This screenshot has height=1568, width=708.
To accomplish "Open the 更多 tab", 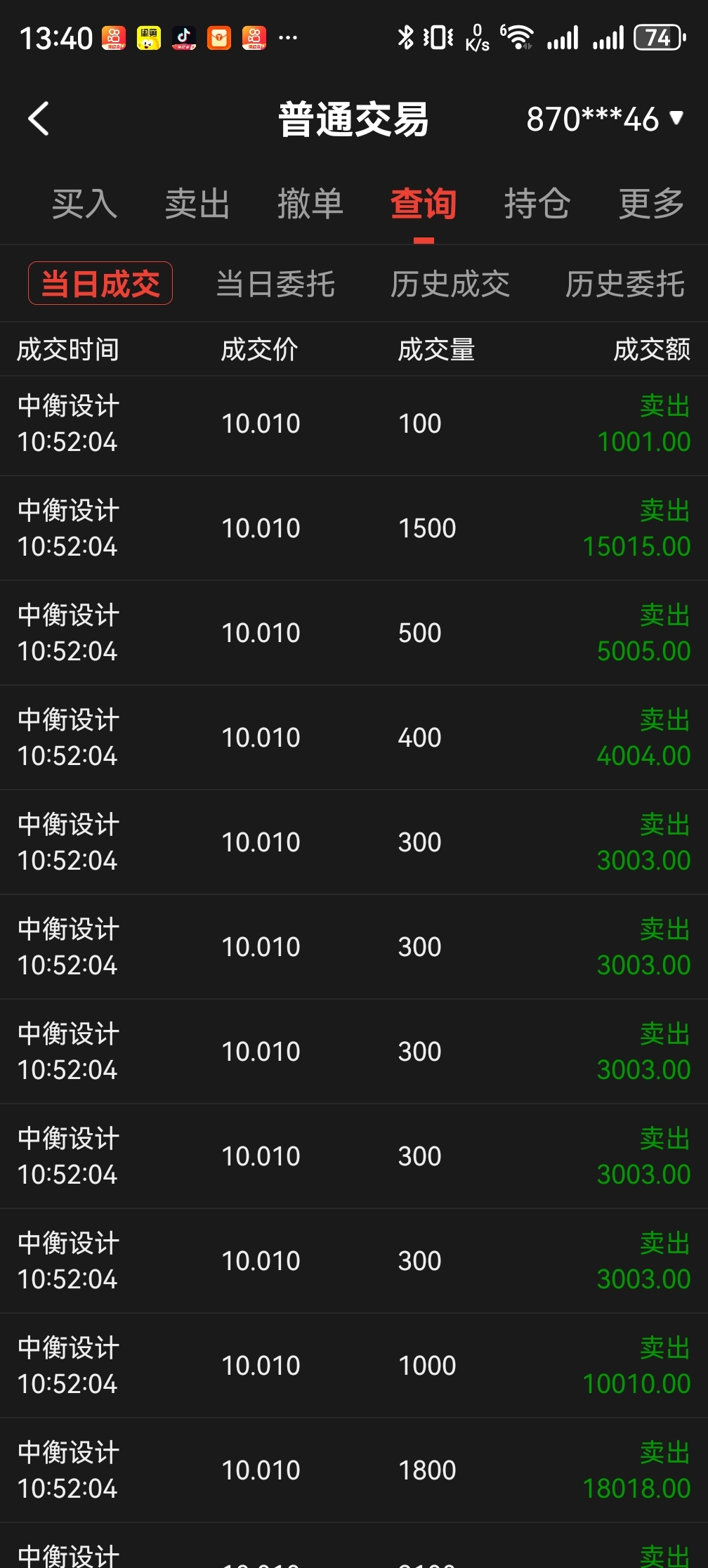I will (x=651, y=204).
